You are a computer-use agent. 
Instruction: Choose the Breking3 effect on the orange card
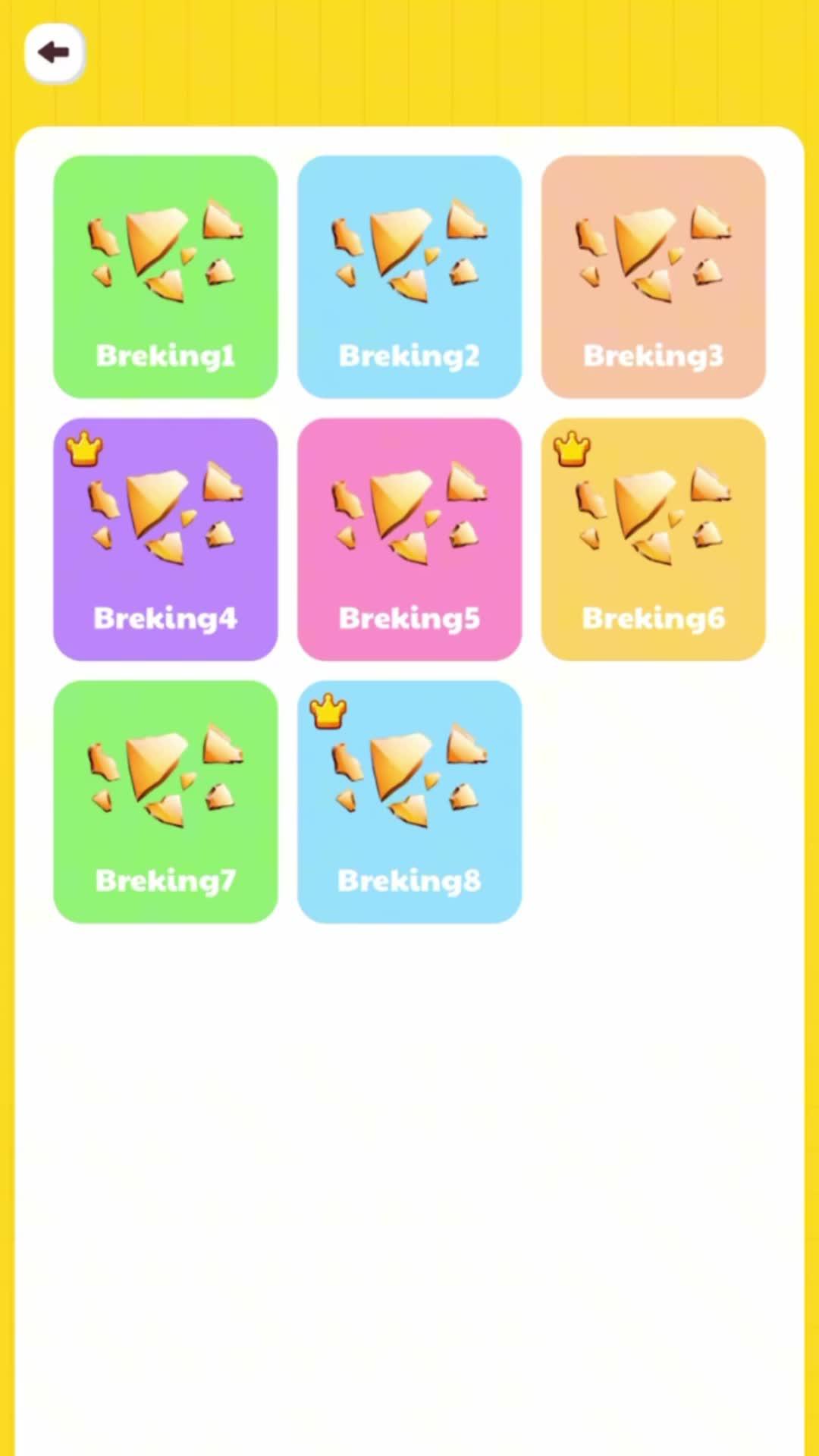tap(654, 277)
